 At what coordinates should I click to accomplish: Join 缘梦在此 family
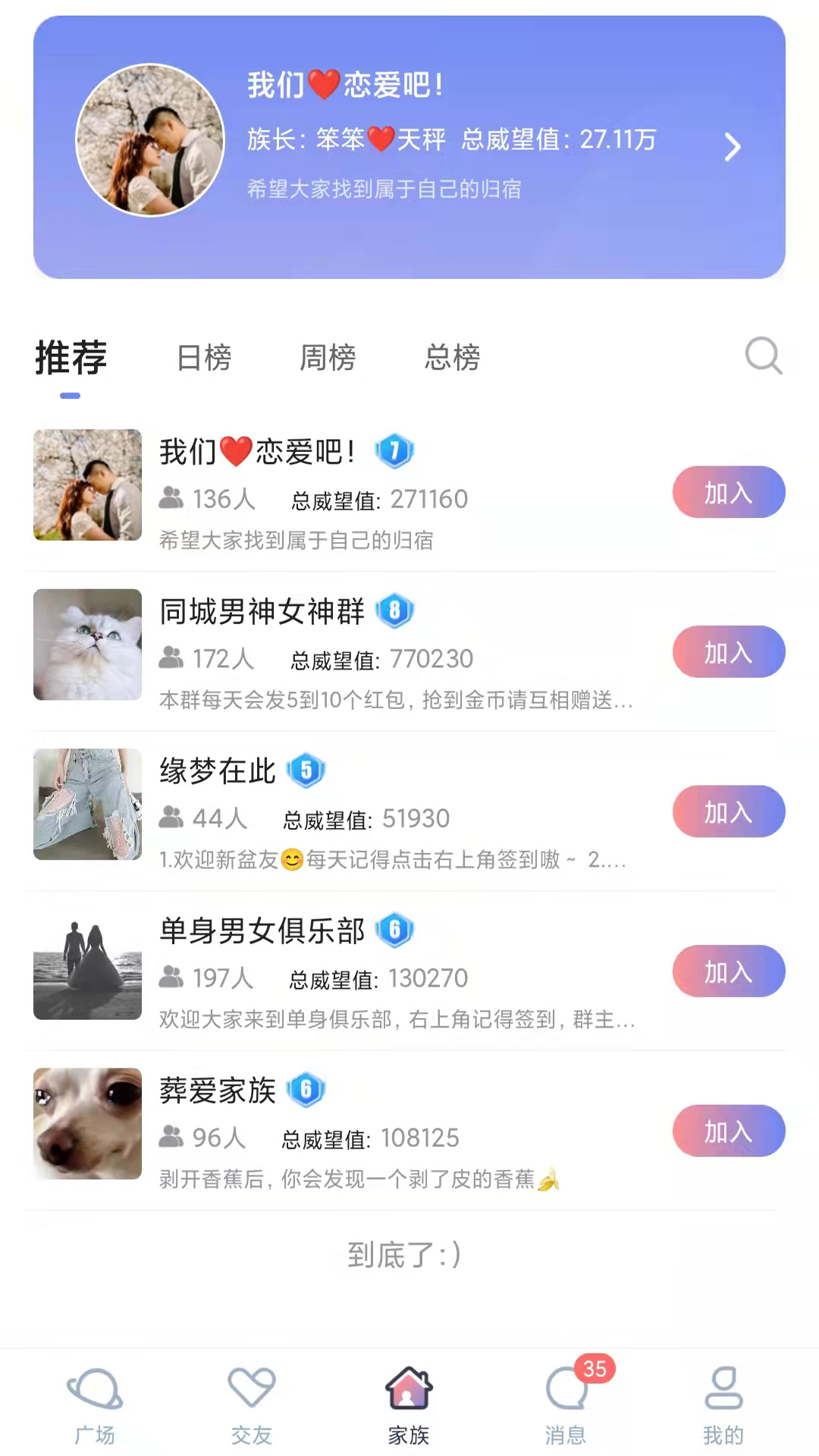(x=728, y=811)
